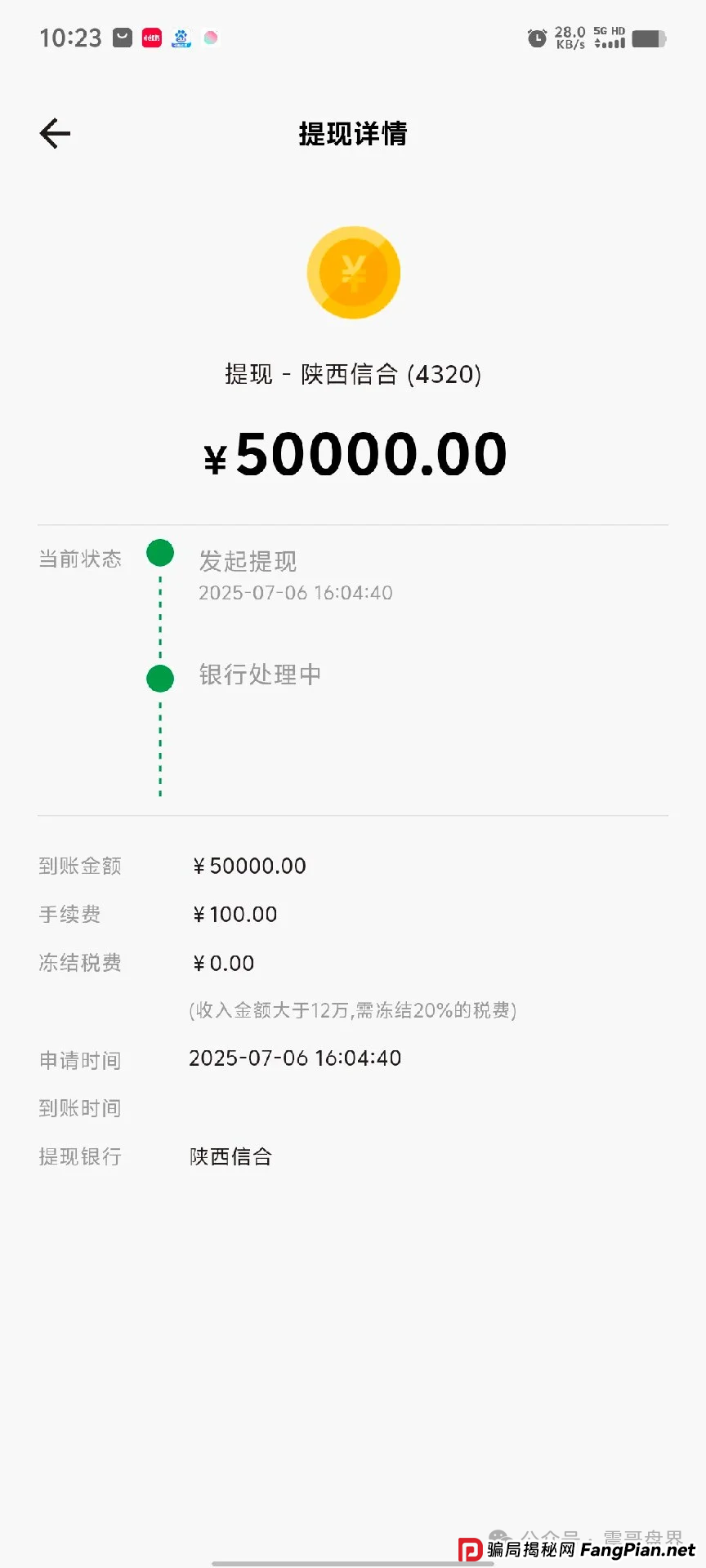The image size is (706, 1568).
Task: Go back using the arrow button
Action: 54,133
